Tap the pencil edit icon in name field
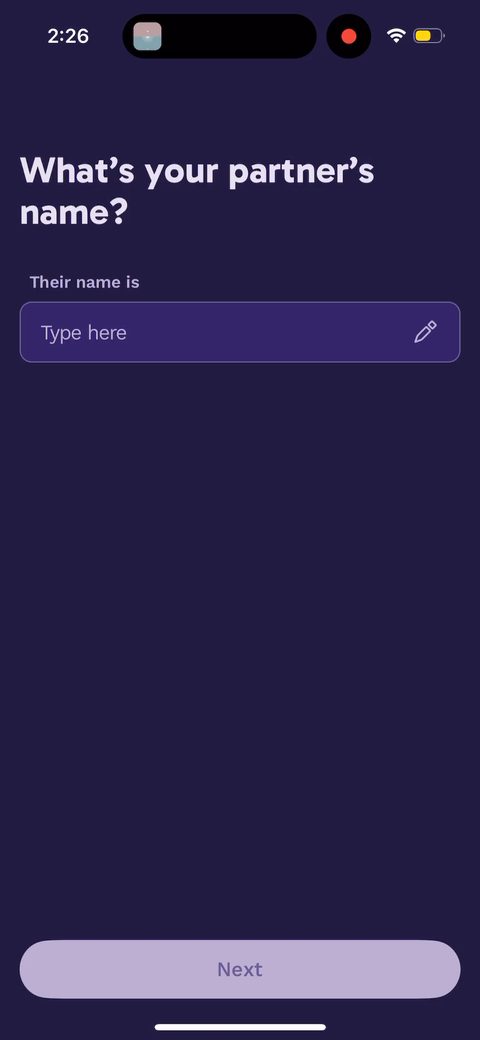This screenshot has height=1040, width=480. point(426,332)
